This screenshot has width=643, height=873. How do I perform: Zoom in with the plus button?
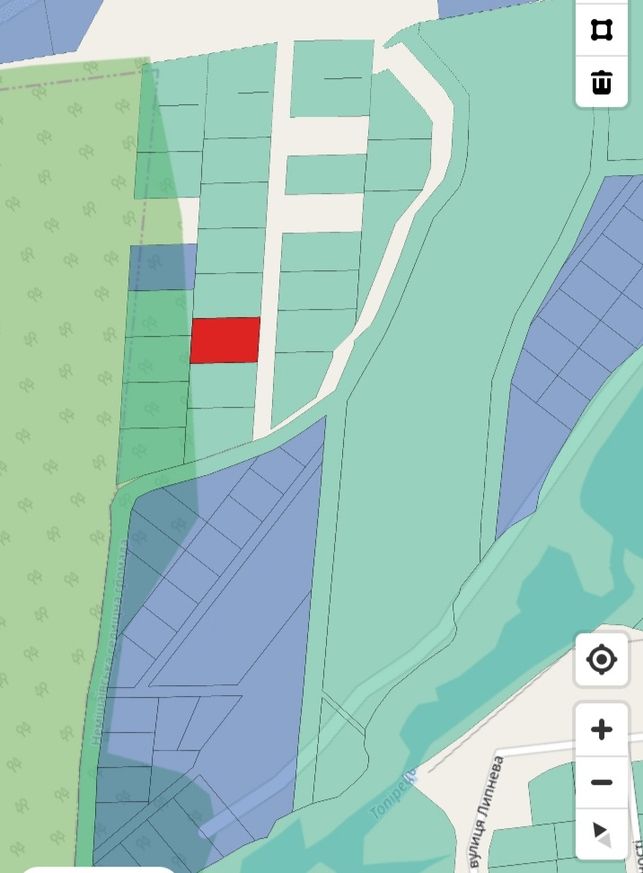pos(601,730)
